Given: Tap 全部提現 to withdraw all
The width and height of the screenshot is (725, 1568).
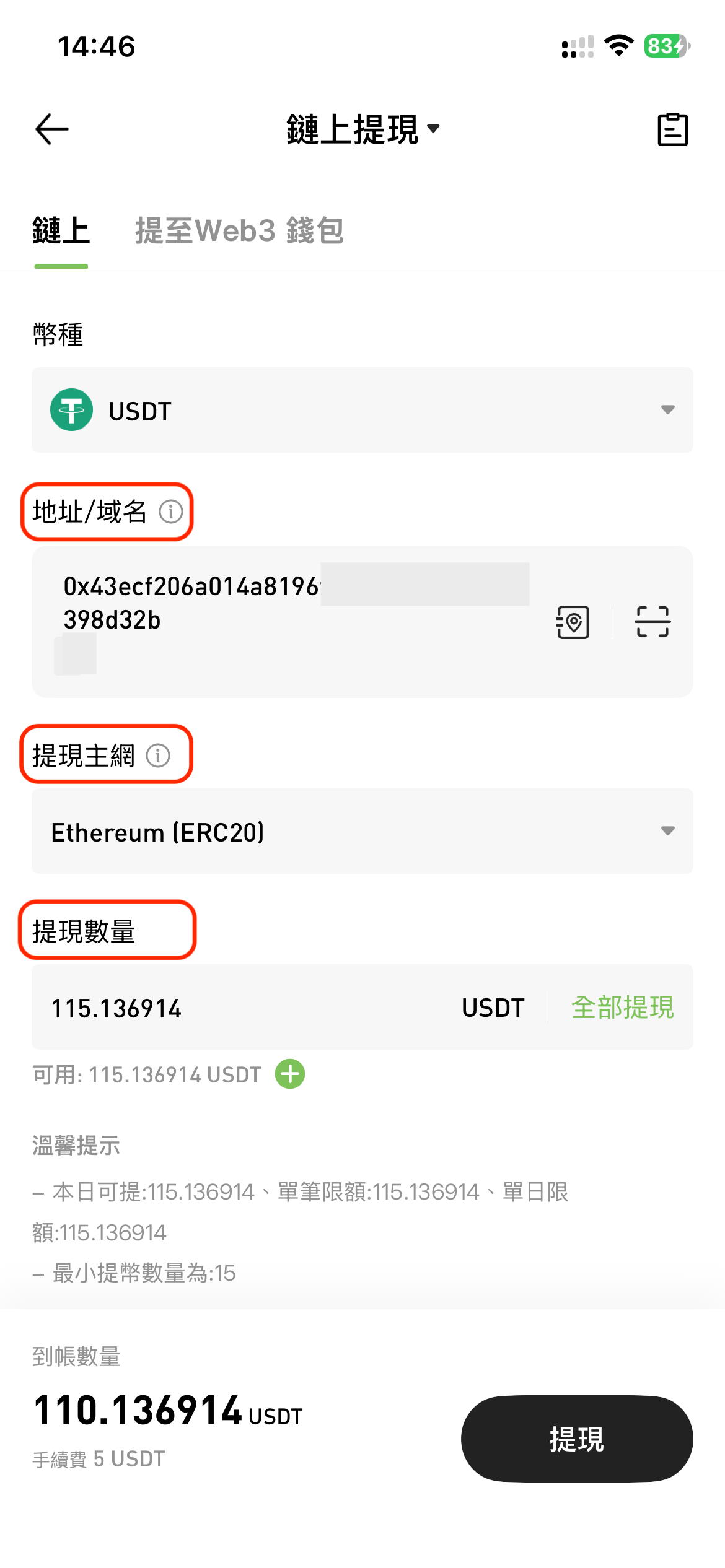Looking at the screenshot, I should point(622,1008).
